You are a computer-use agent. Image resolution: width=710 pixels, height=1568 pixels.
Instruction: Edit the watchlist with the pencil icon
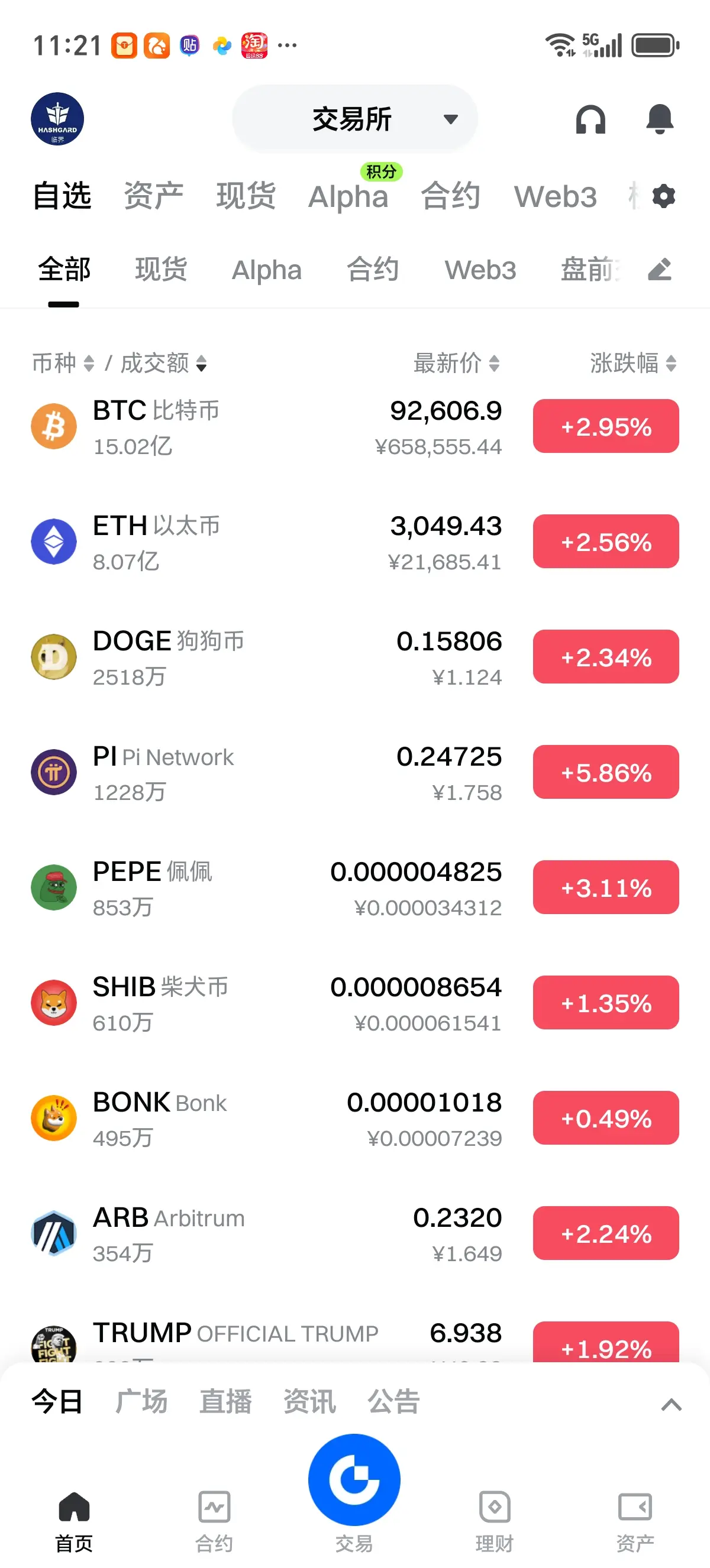coord(660,270)
